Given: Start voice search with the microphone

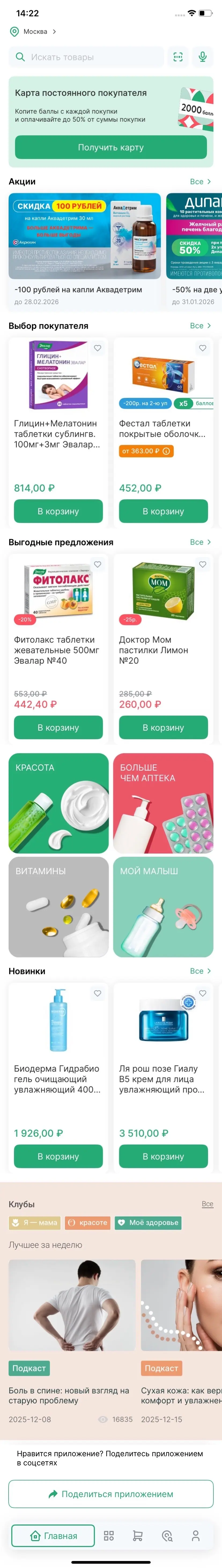Looking at the screenshot, I should (x=202, y=57).
